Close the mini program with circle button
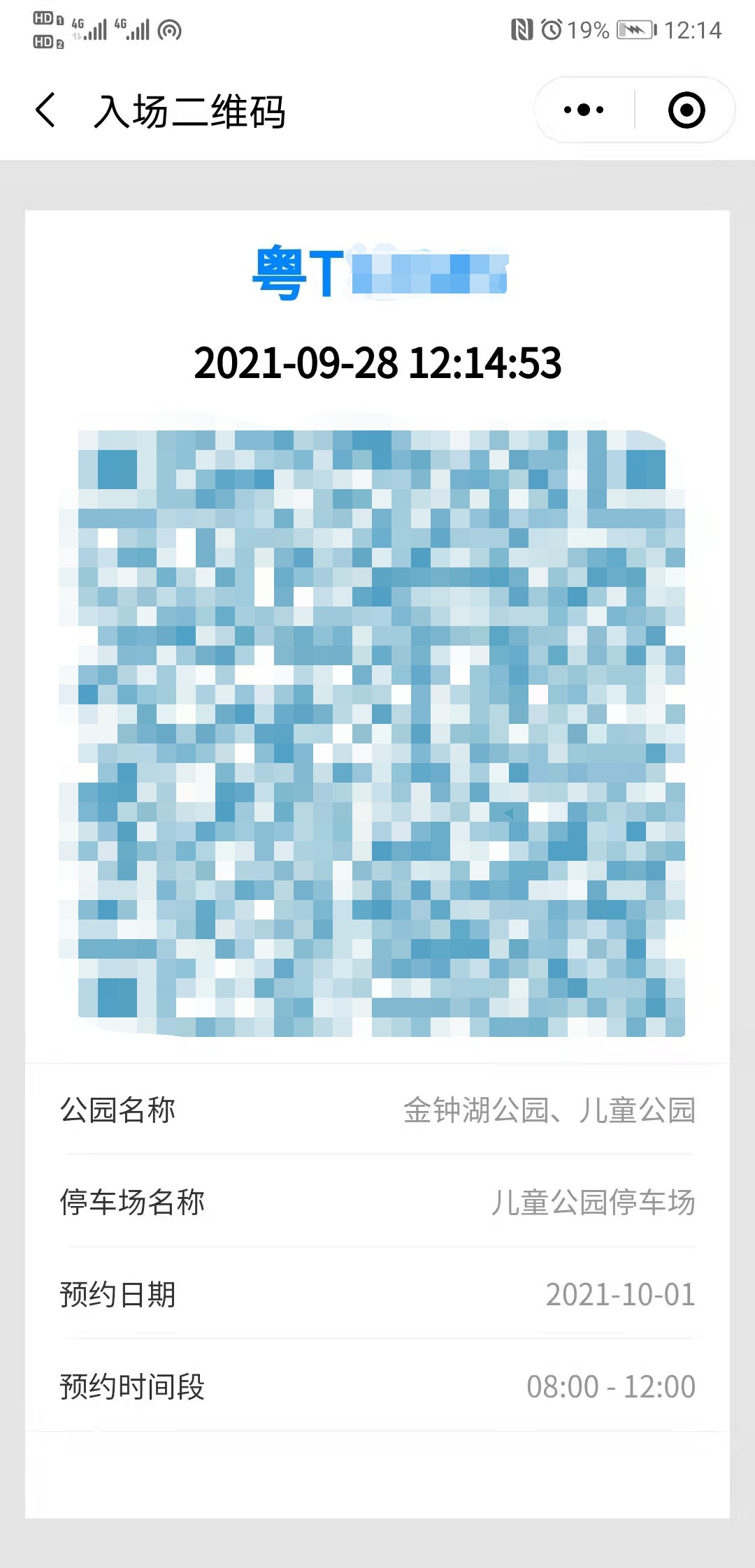 (686, 110)
